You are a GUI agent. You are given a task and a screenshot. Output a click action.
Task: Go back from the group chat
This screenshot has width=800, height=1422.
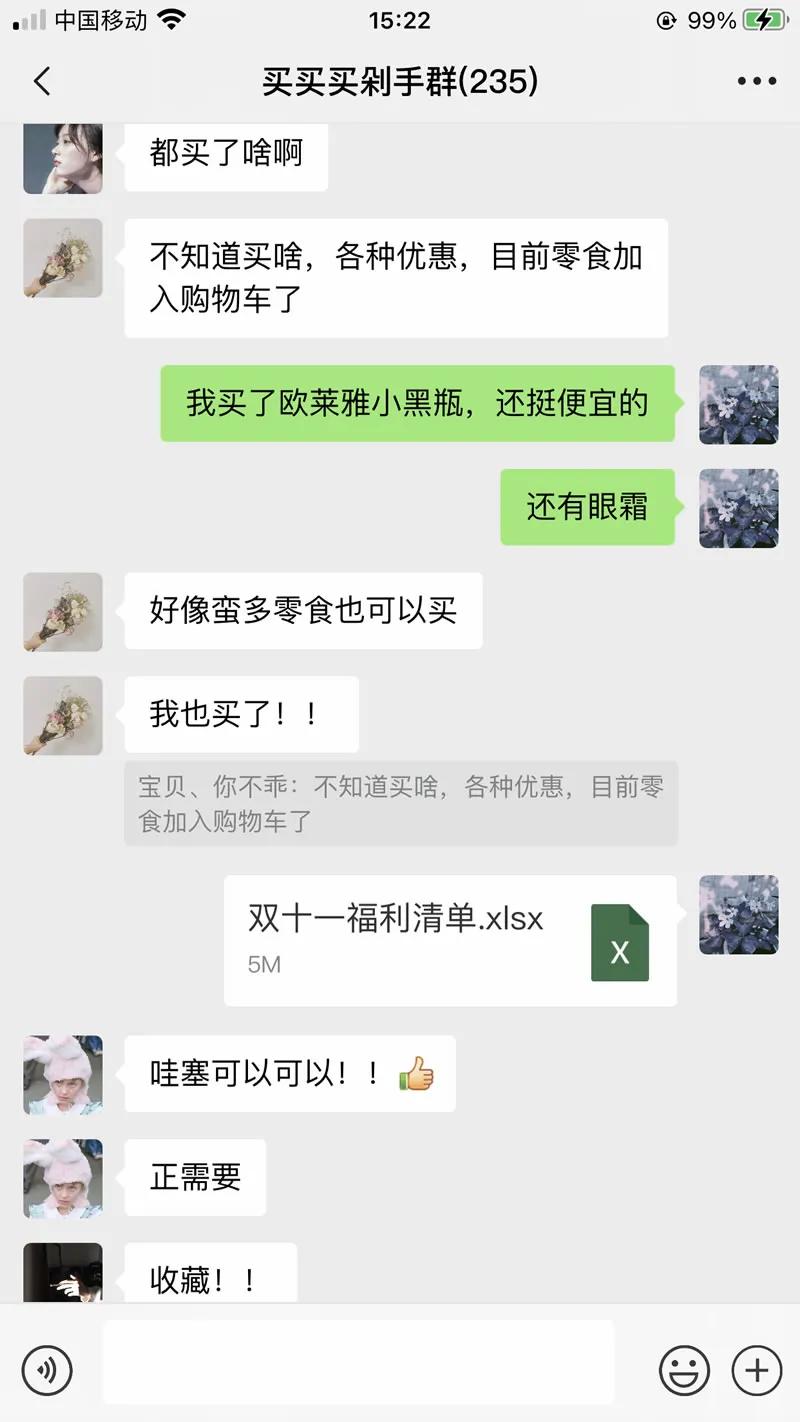(42, 81)
